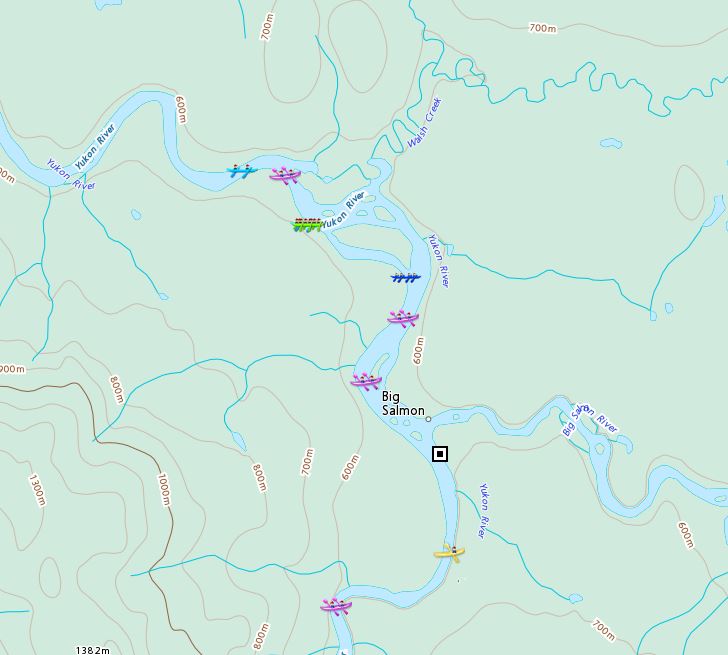Open the square checkpoint marker at Big Salmon

coord(440,454)
